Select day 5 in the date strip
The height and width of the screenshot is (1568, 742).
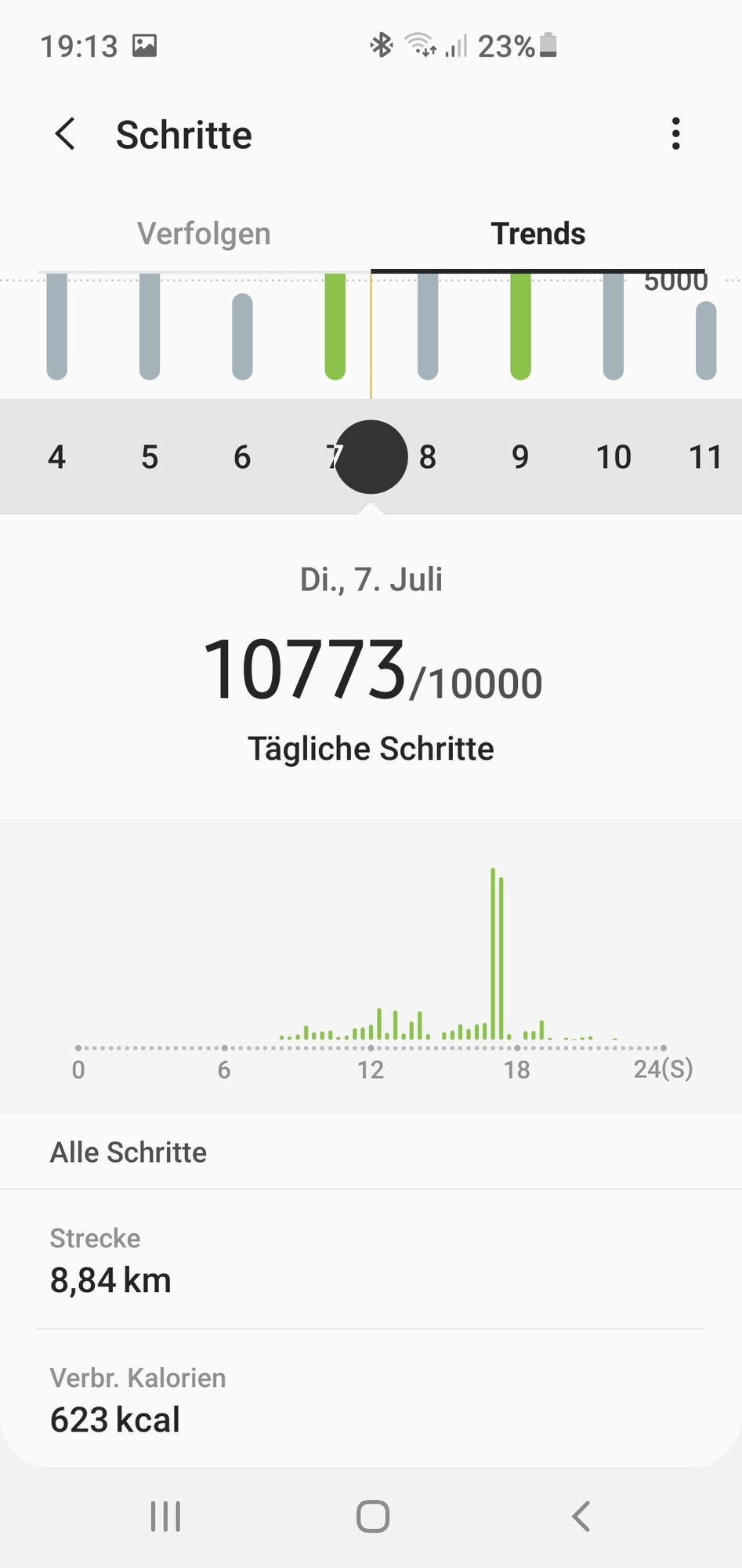(150, 457)
